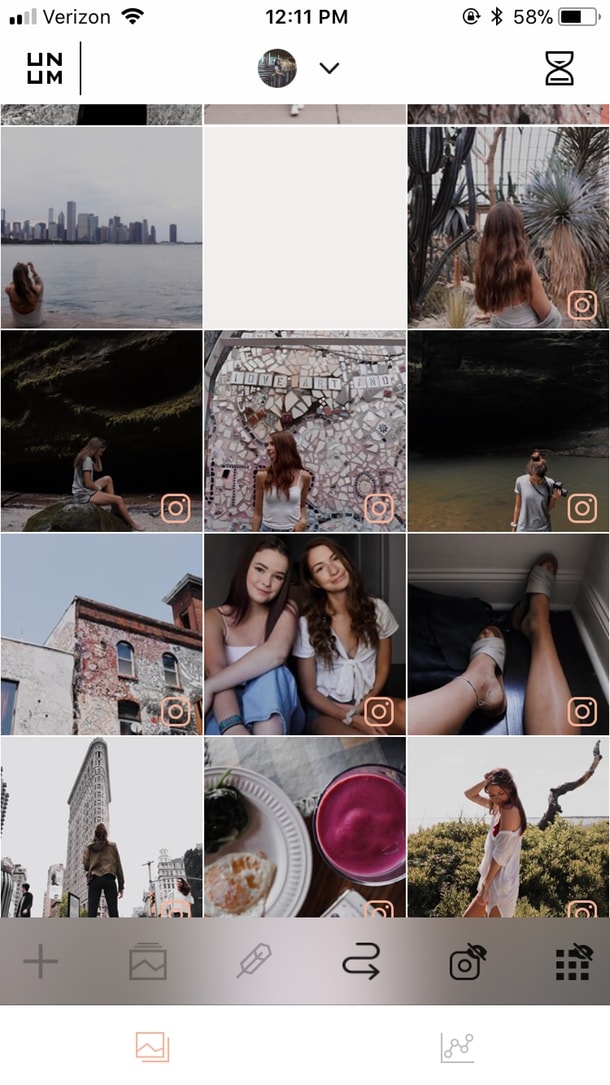610x1085 pixels.
Task: Switch to the analytics chart tab
Action: pos(457,1048)
